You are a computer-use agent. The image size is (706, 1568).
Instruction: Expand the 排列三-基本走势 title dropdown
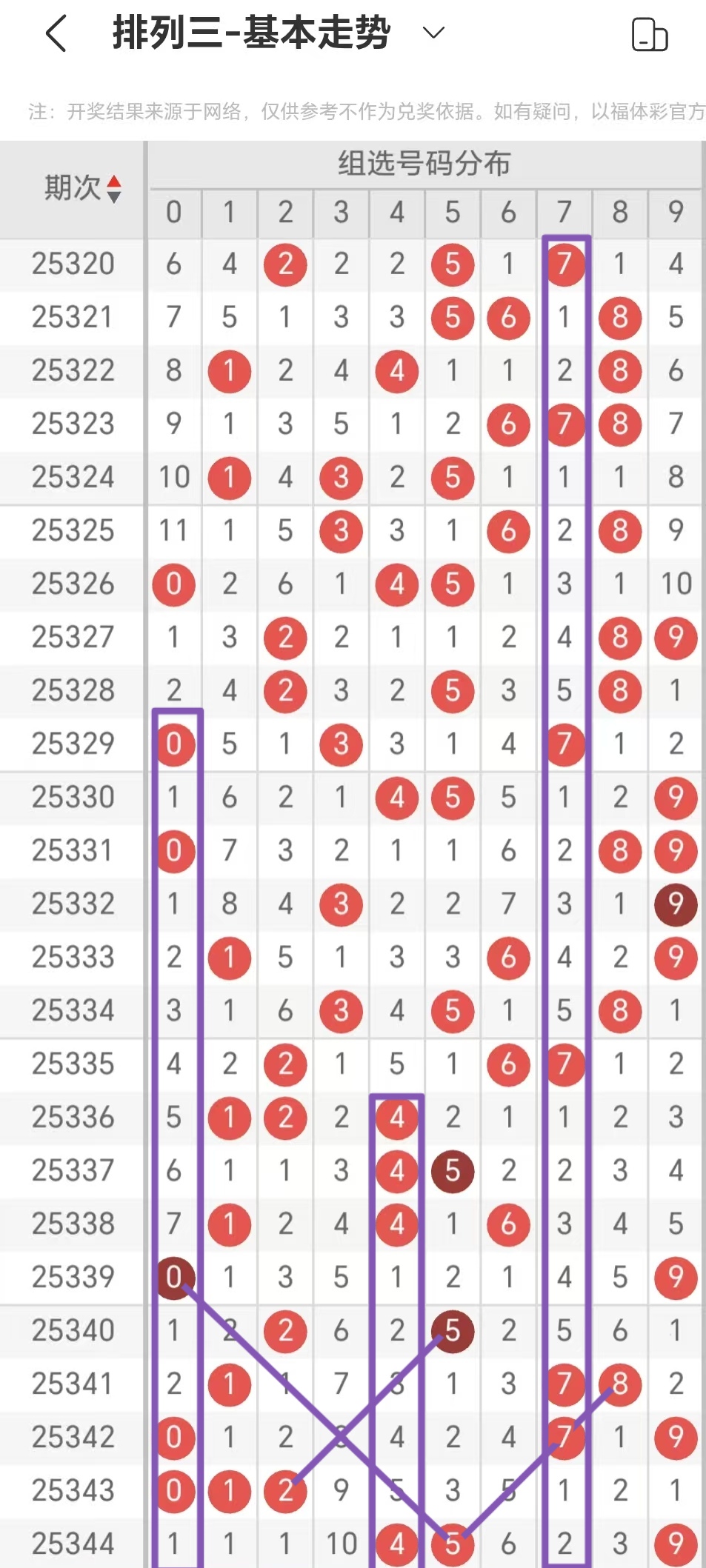433,33
